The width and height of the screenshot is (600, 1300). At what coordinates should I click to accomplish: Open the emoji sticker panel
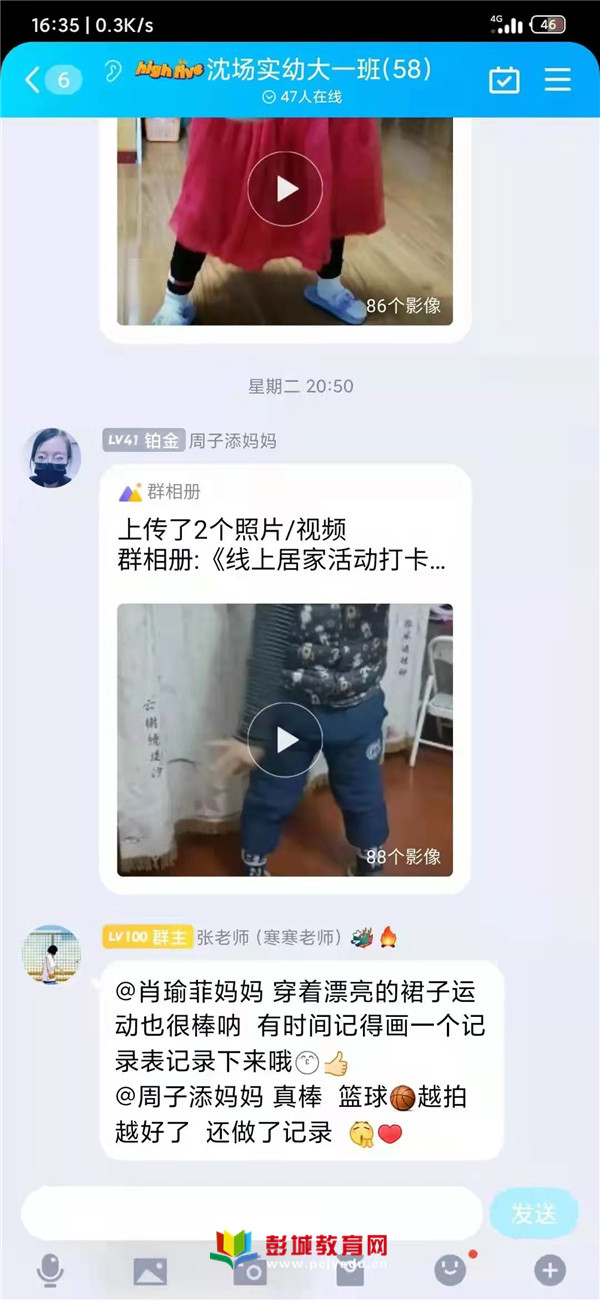coord(450,1270)
